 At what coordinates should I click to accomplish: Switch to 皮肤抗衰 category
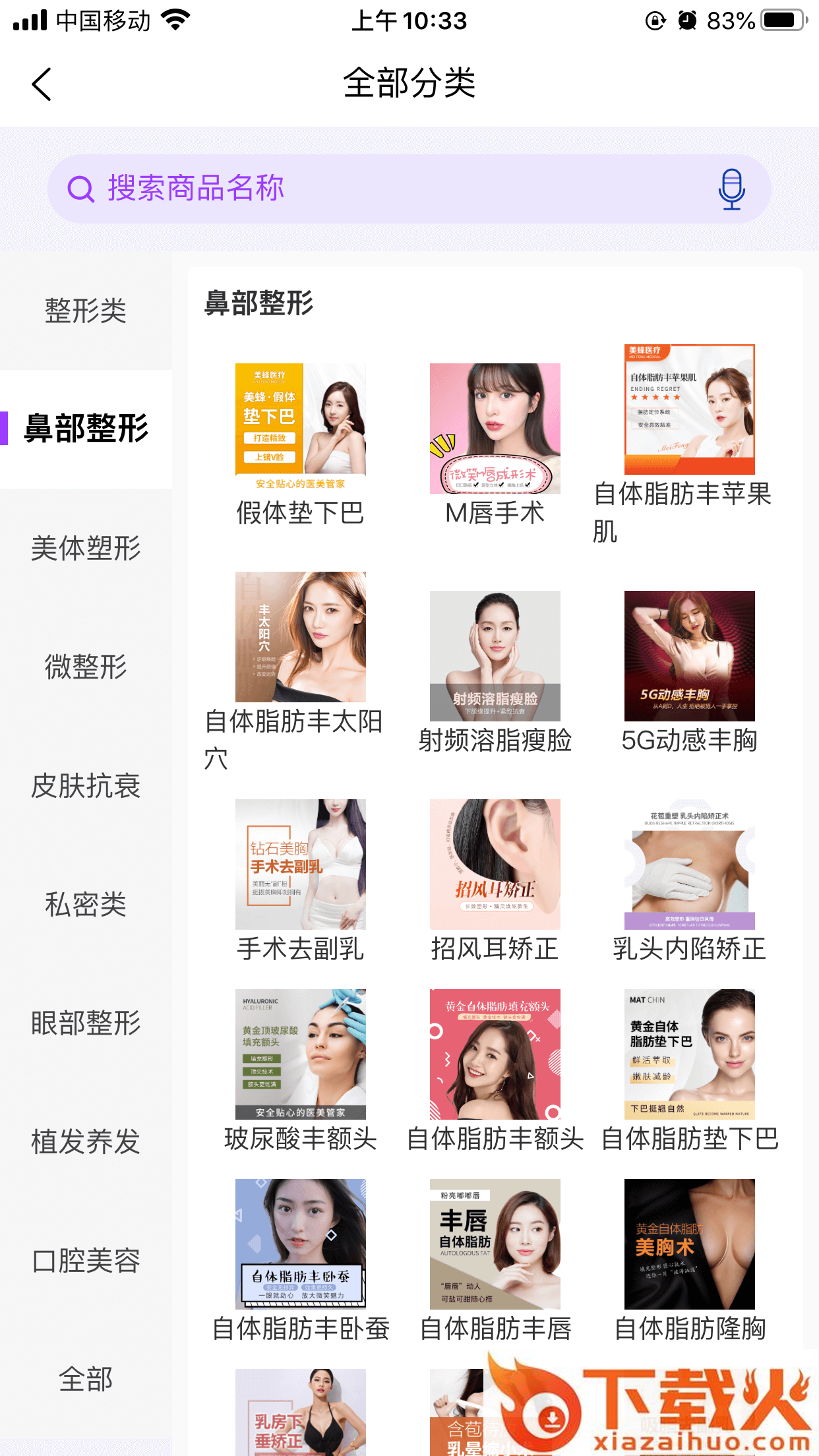tap(86, 785)
